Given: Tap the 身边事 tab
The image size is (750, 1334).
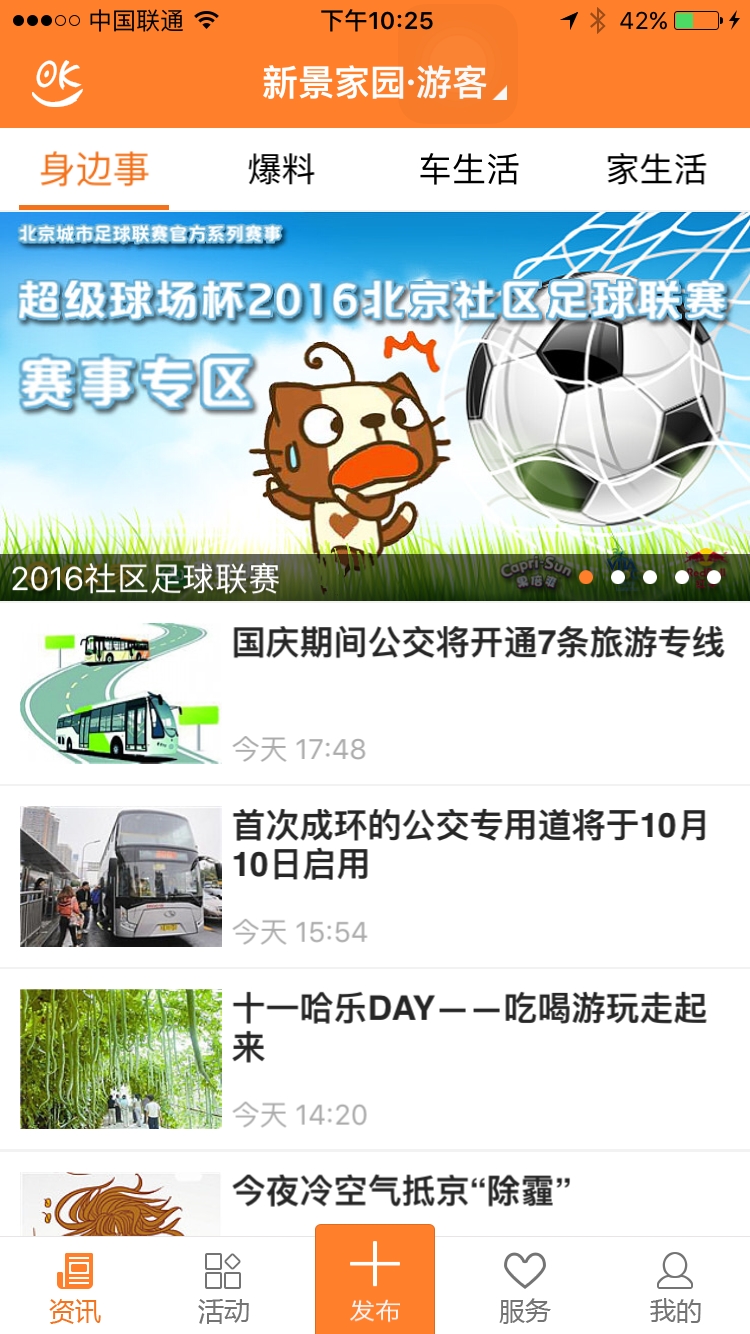Looking at the screenshot, I should (x=94, y=170).
